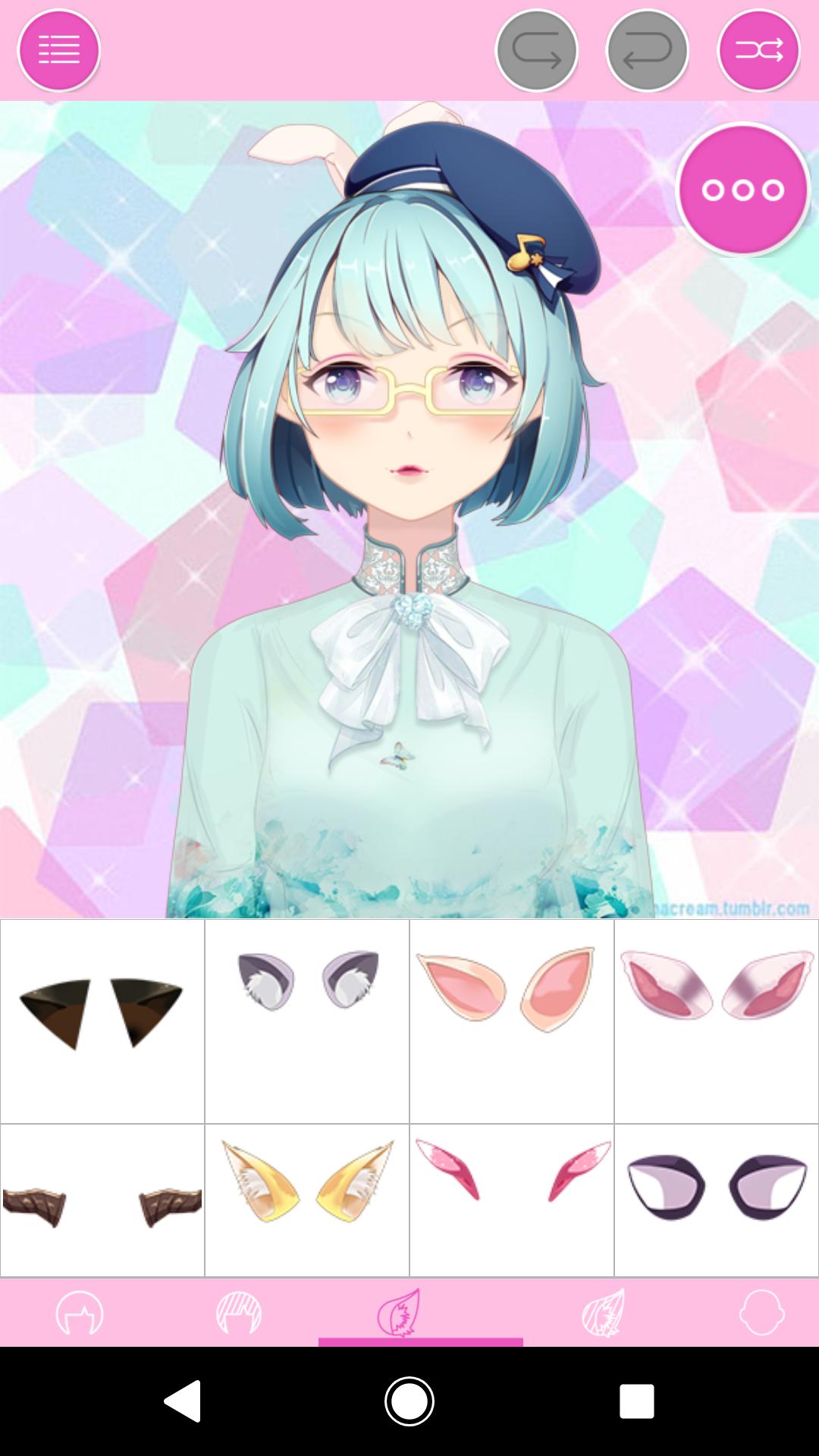The width and height of the screenshot is (819, 1456).
Task: Tap the undo arrow button
Action: [648, 51]
